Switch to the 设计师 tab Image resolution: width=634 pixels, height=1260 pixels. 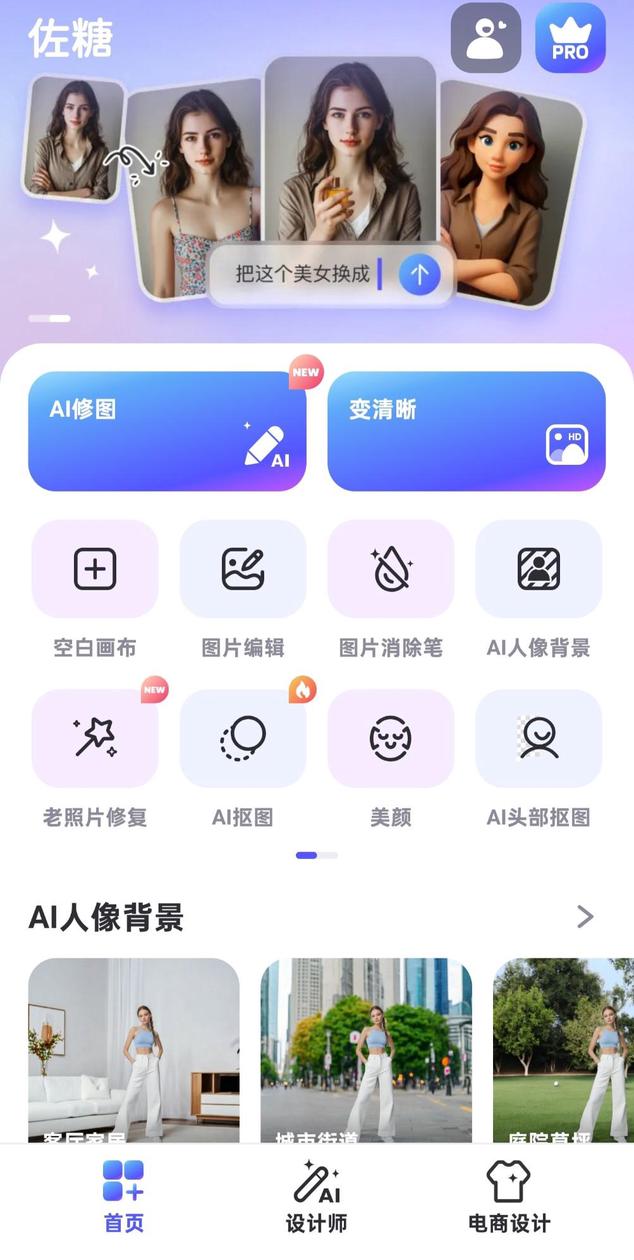pyautogui.click(x=317, y=1198)
